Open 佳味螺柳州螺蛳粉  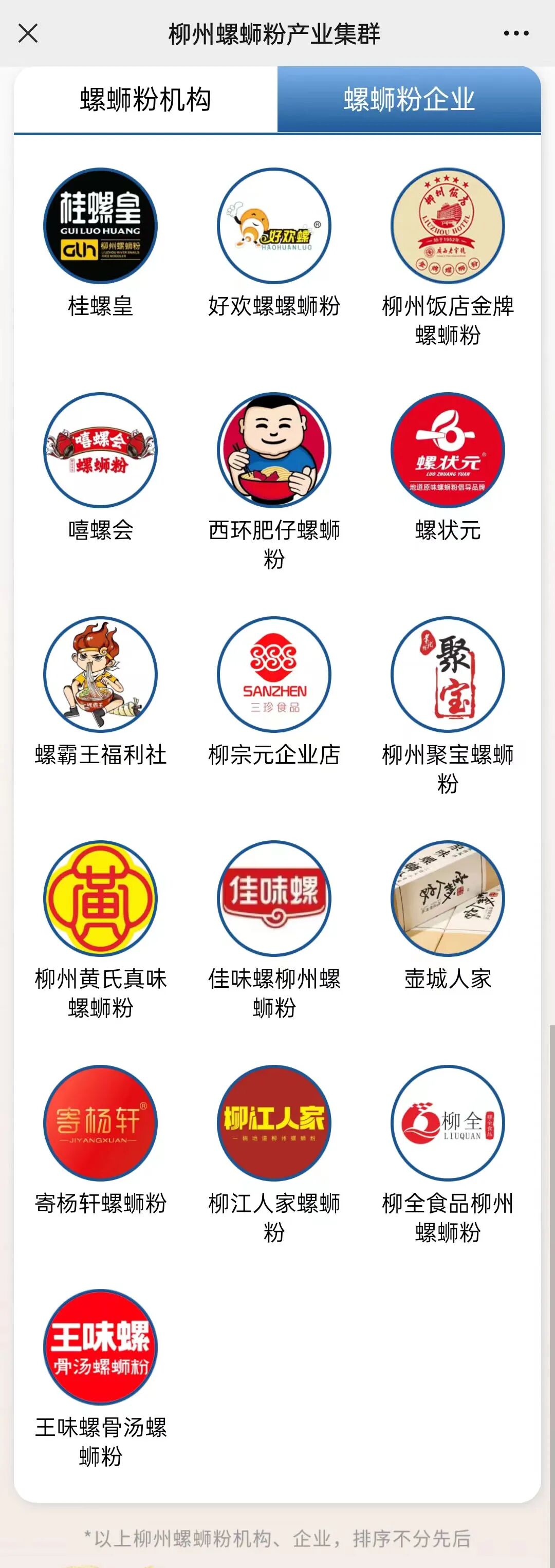pyautogui.click(x=274, y=898)
